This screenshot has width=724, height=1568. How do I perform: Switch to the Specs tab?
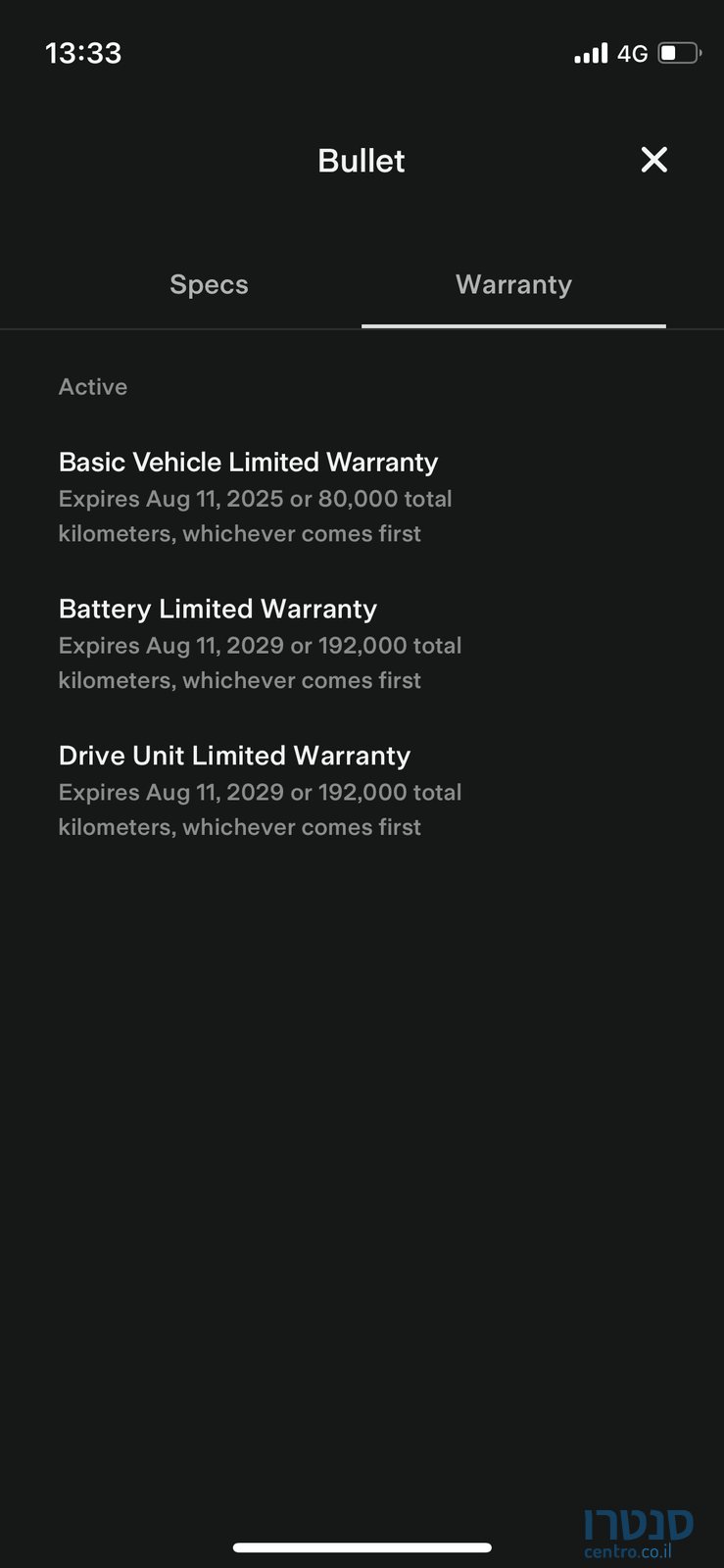tap(208, 284)
